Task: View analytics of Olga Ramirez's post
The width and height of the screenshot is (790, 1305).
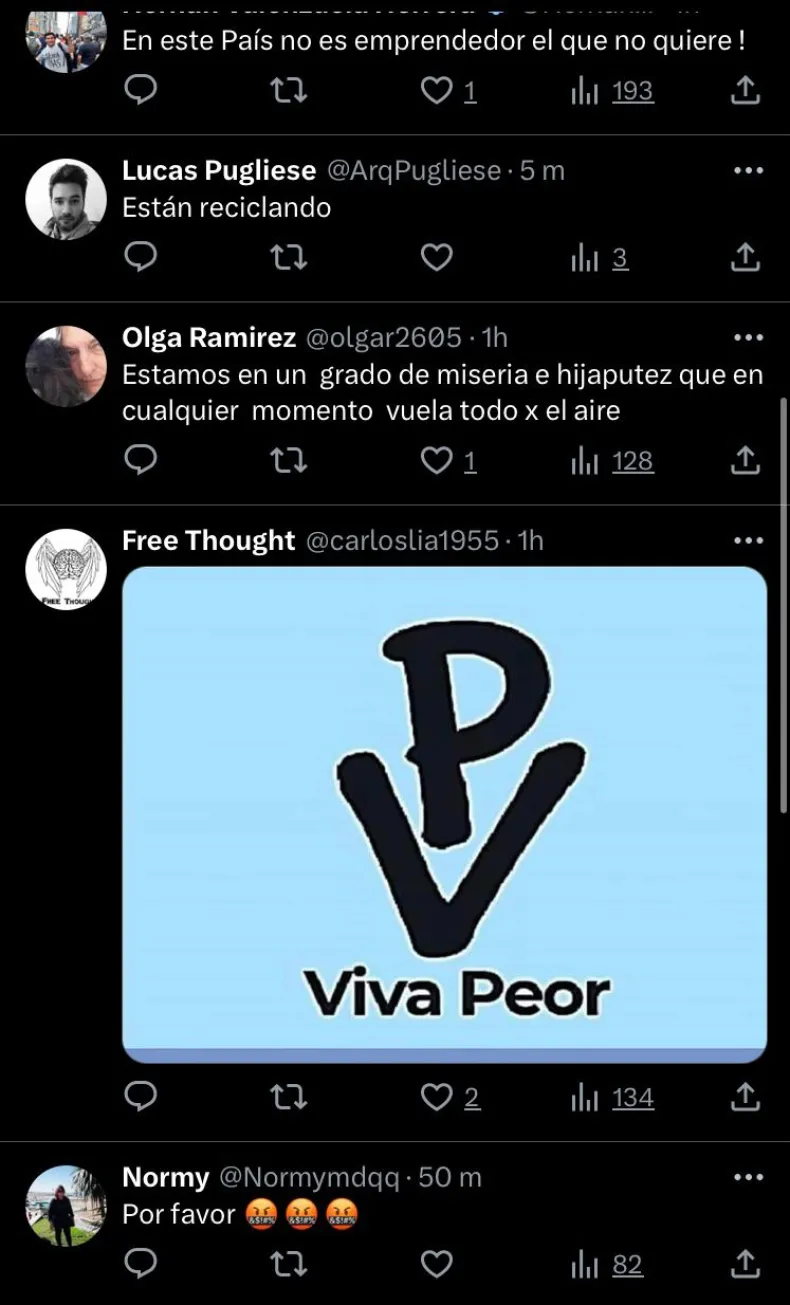Action: [x=612, y=461]
